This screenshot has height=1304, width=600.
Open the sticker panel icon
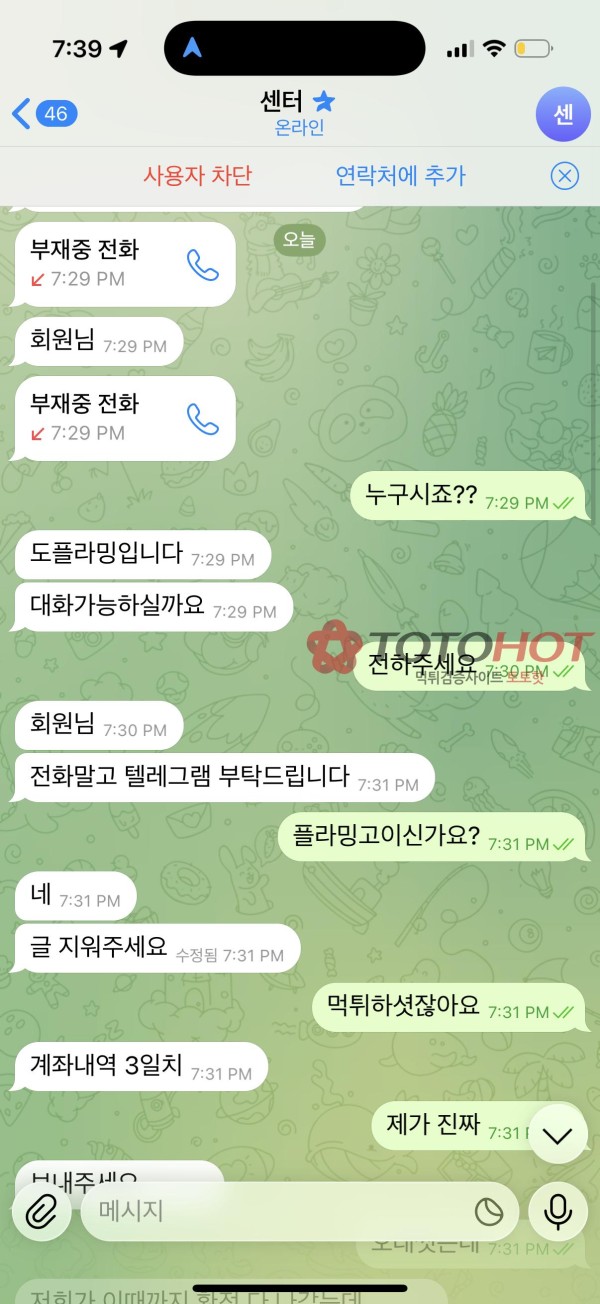point(488,1211)
